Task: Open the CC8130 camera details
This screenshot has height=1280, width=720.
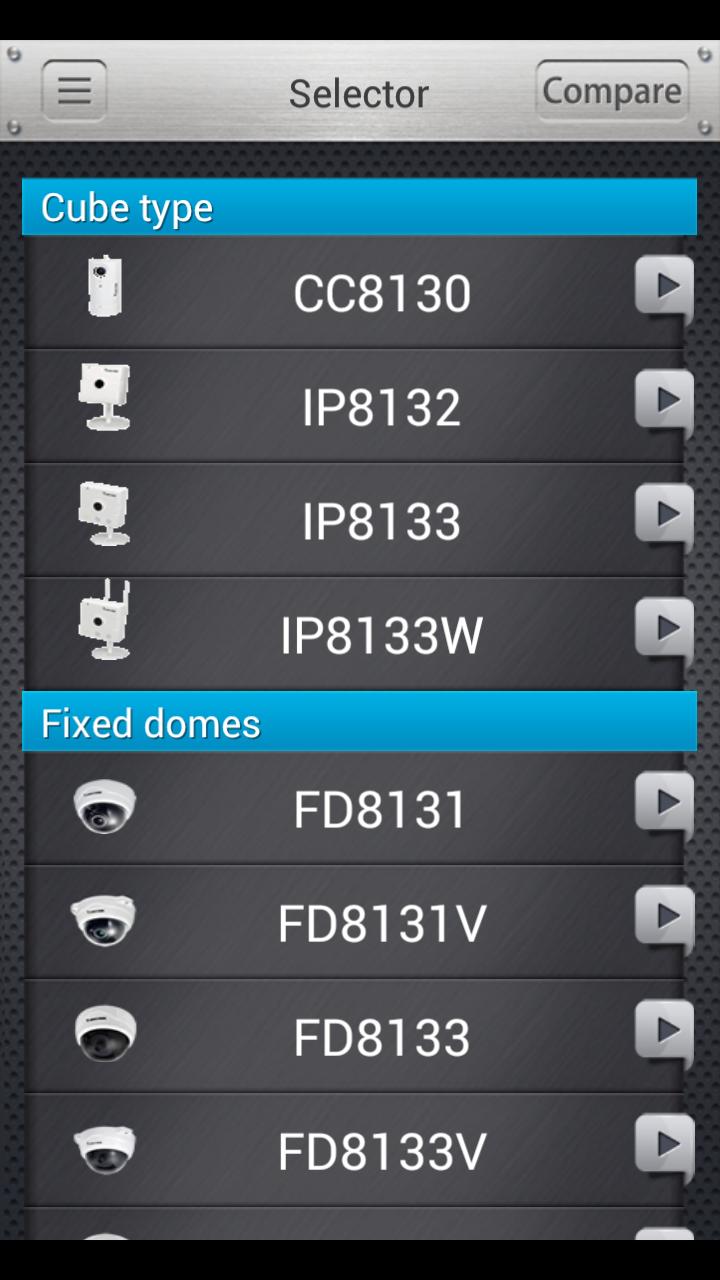Action: (x=381, y=293)
